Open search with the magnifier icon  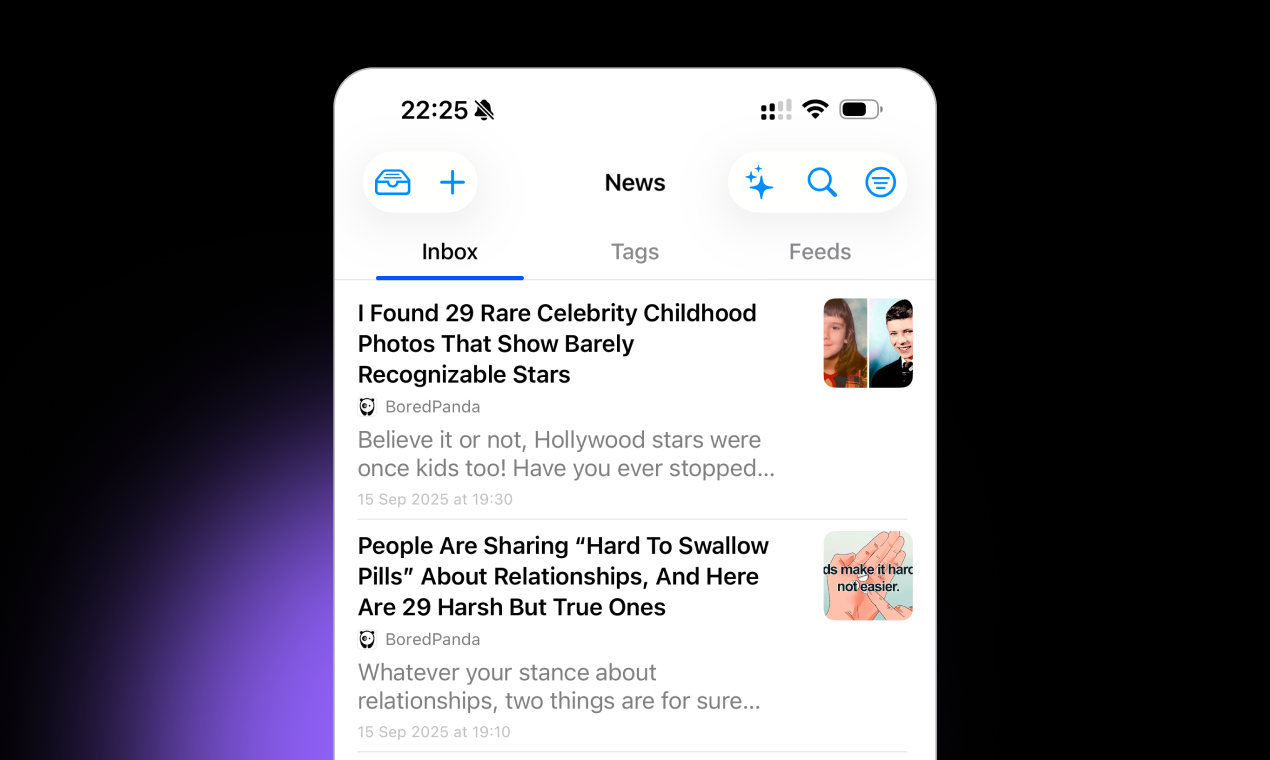point(821,182)
